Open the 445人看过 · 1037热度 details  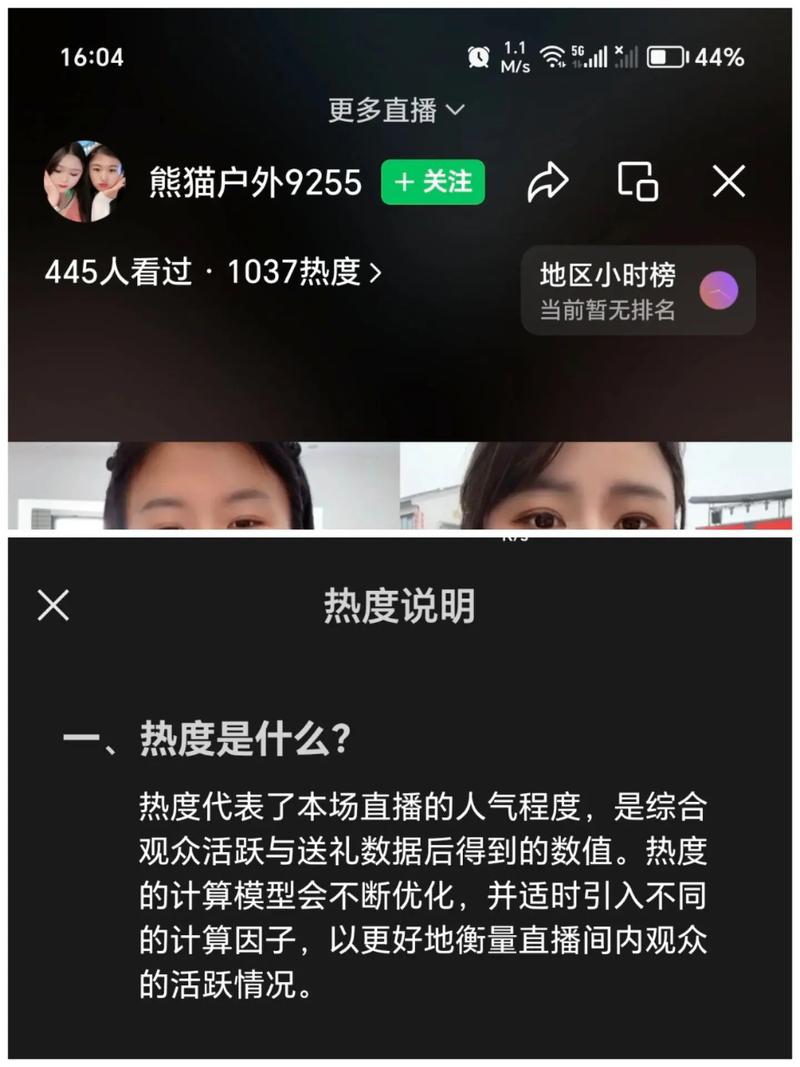pyautogui.click(x=213, y=272)
